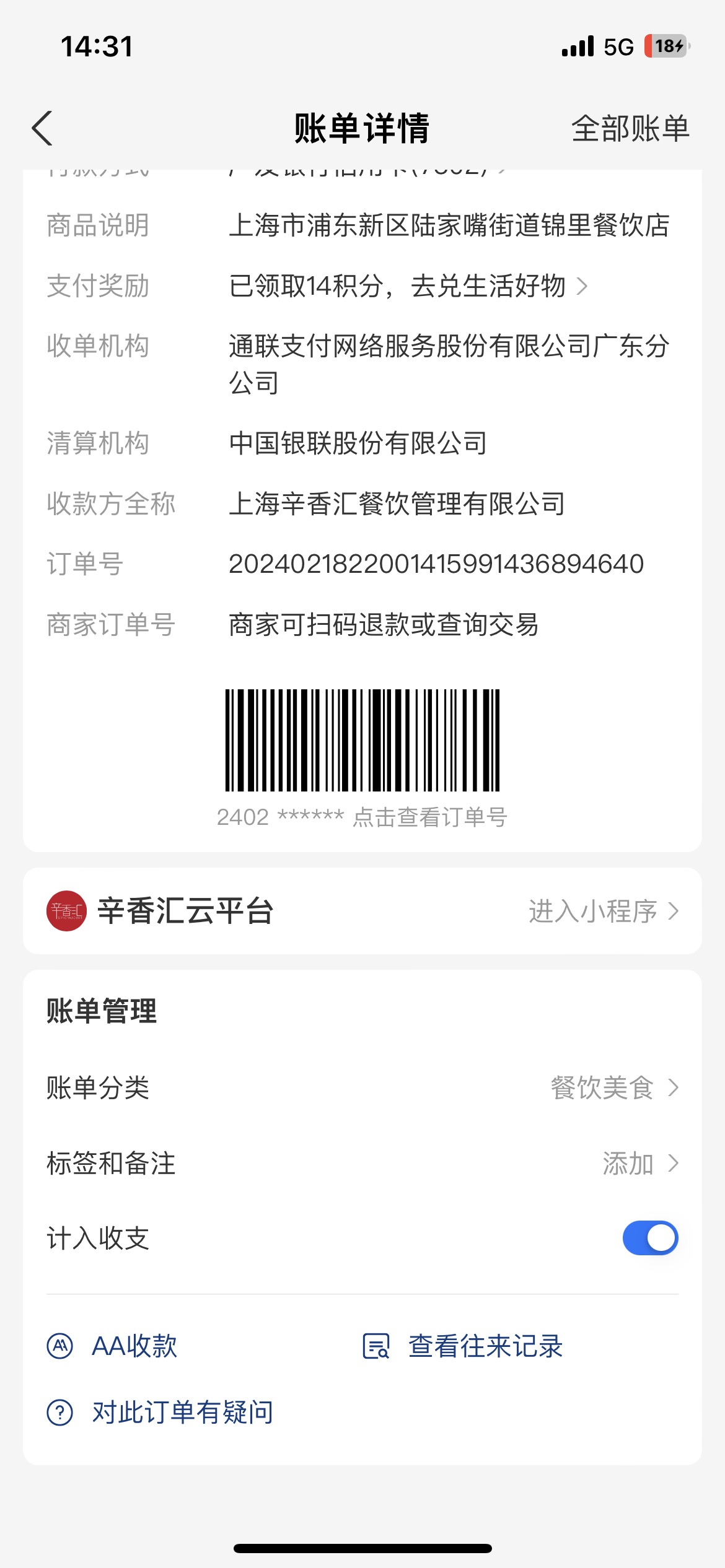The width and height of the screenshot is (725, 1568).
Task: Enter the 辛香汇云平台 mini program
Action: 362,911
